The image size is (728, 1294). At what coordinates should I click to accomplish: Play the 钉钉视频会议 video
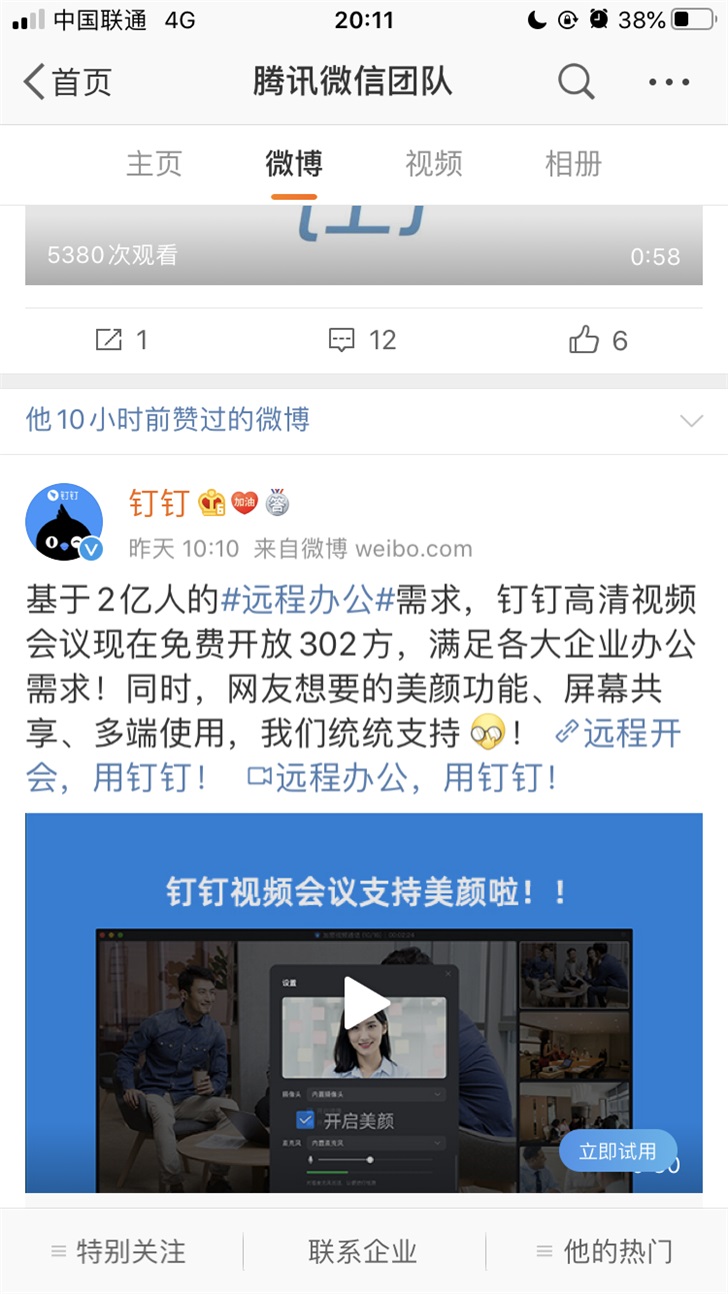click(x=365, y=1003)
